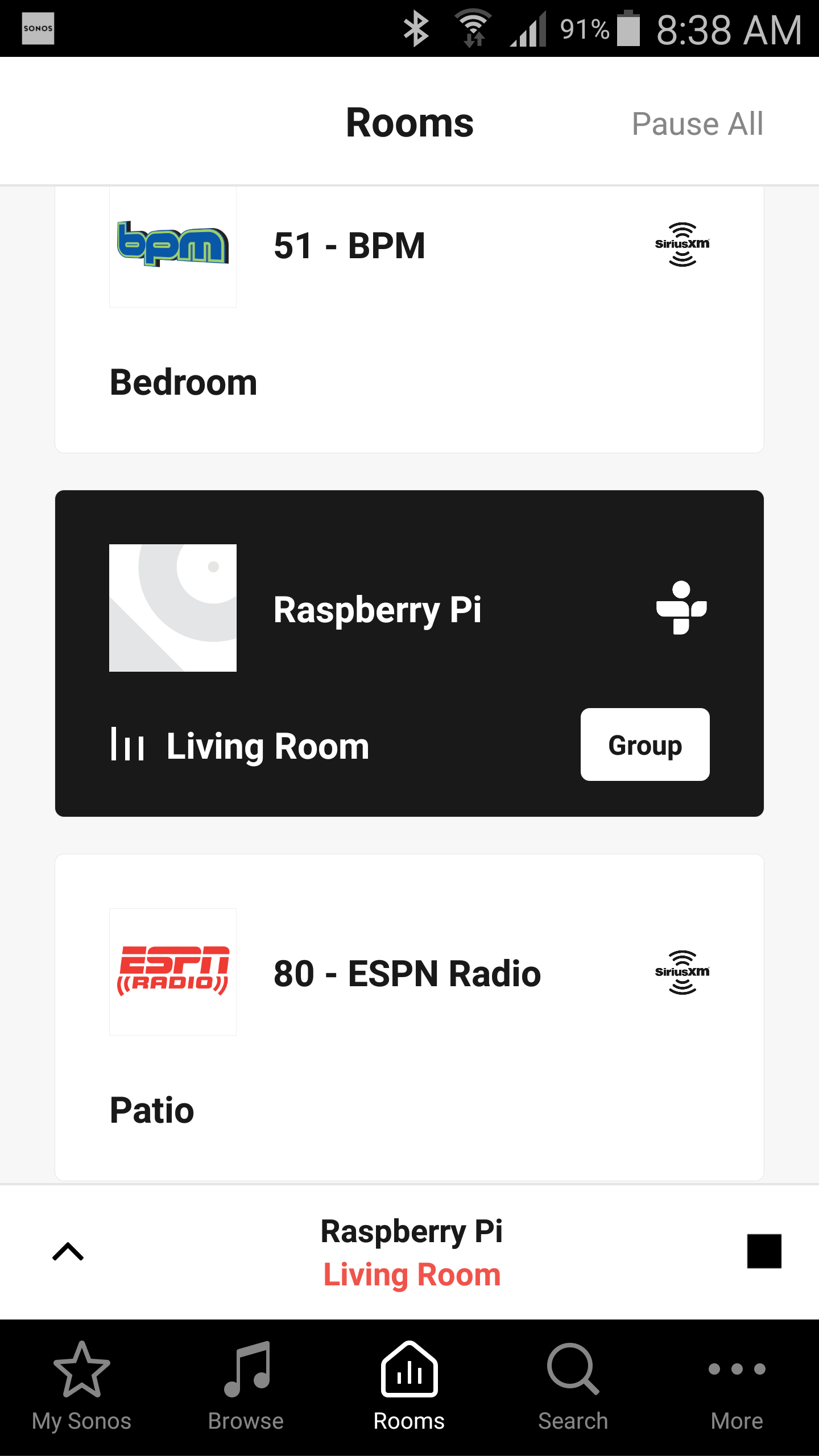819x1456 pixels.
Task: Select the Patio room card
Action: click(x=409, y=1018)
